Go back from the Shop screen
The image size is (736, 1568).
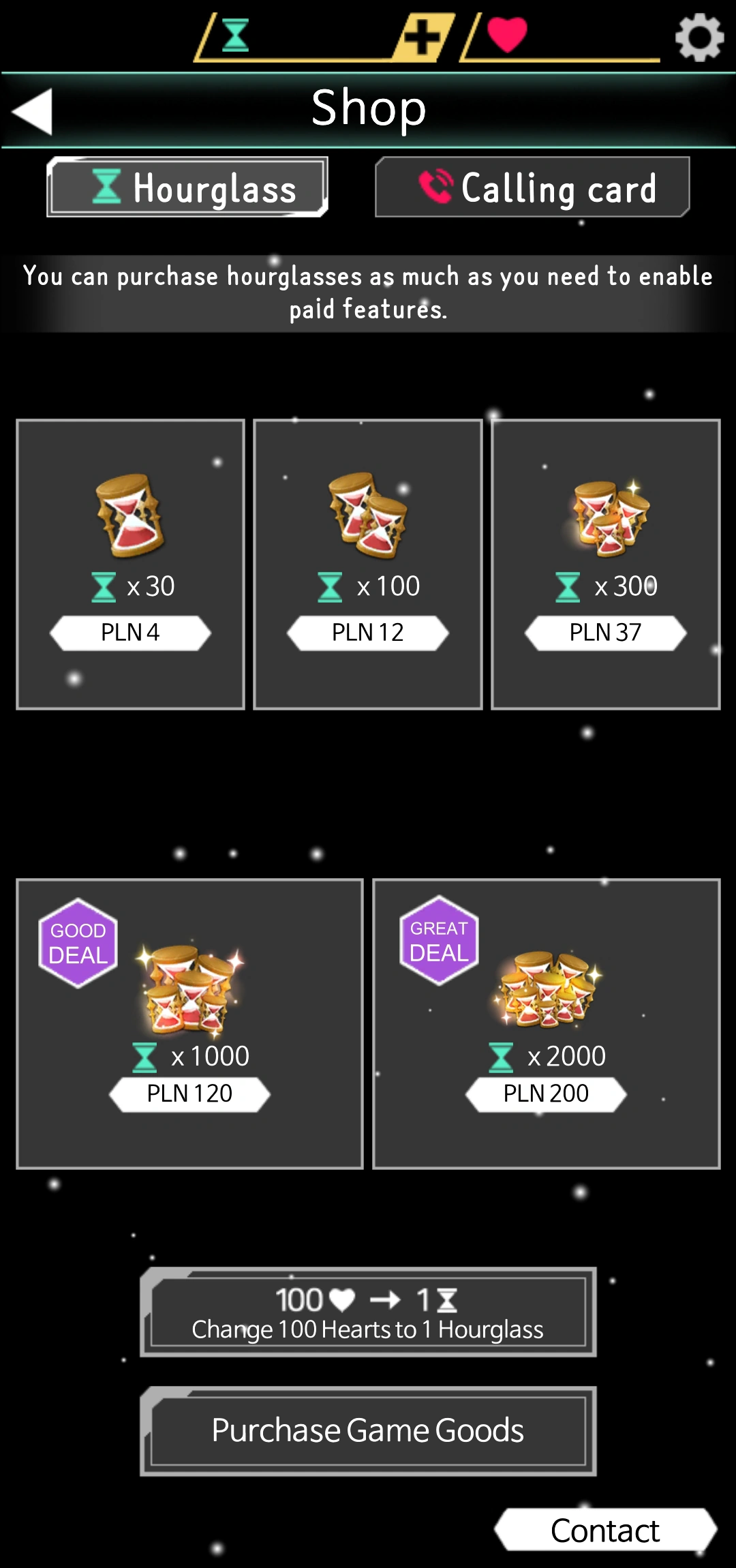[x=33, y=111]
